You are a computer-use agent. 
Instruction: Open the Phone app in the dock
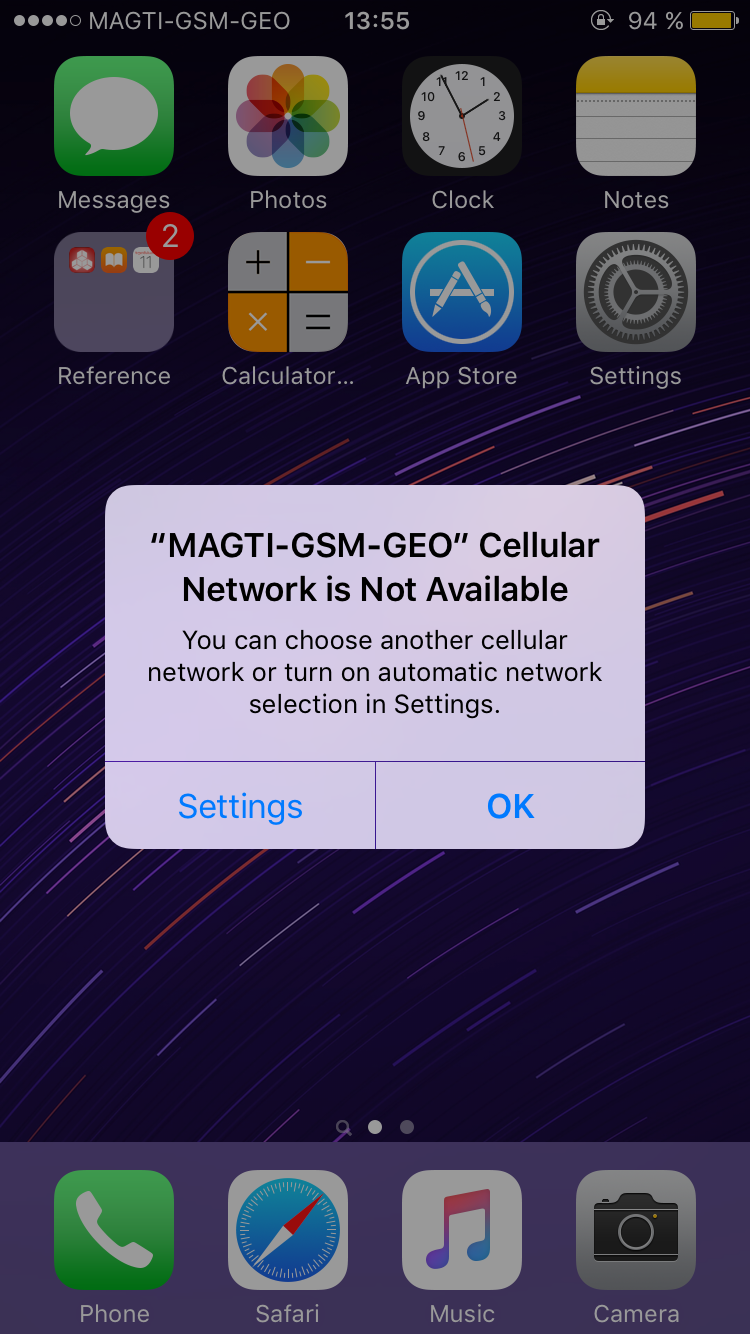coord(114,1230)
